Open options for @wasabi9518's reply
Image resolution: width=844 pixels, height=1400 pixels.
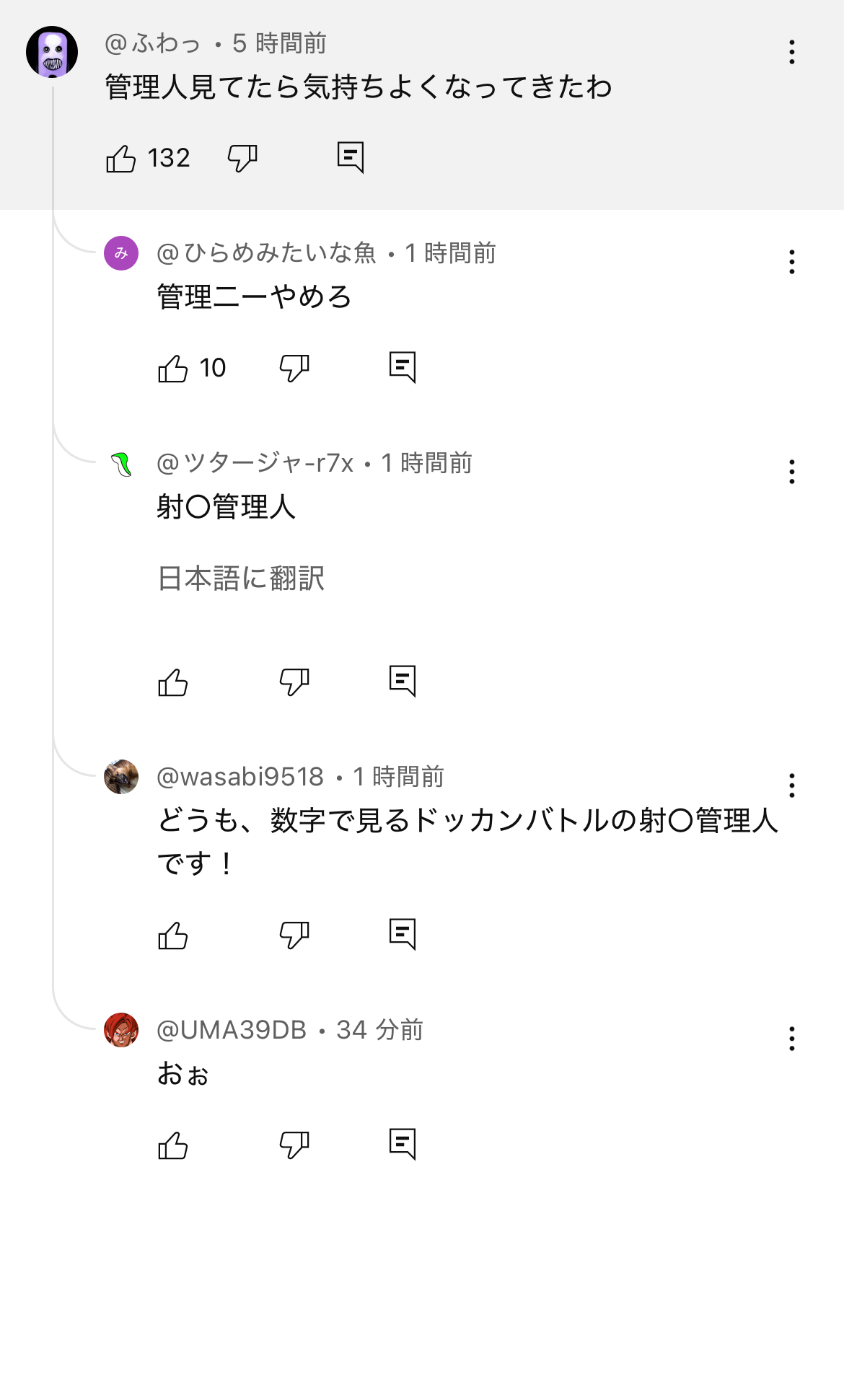pos(791,785)
